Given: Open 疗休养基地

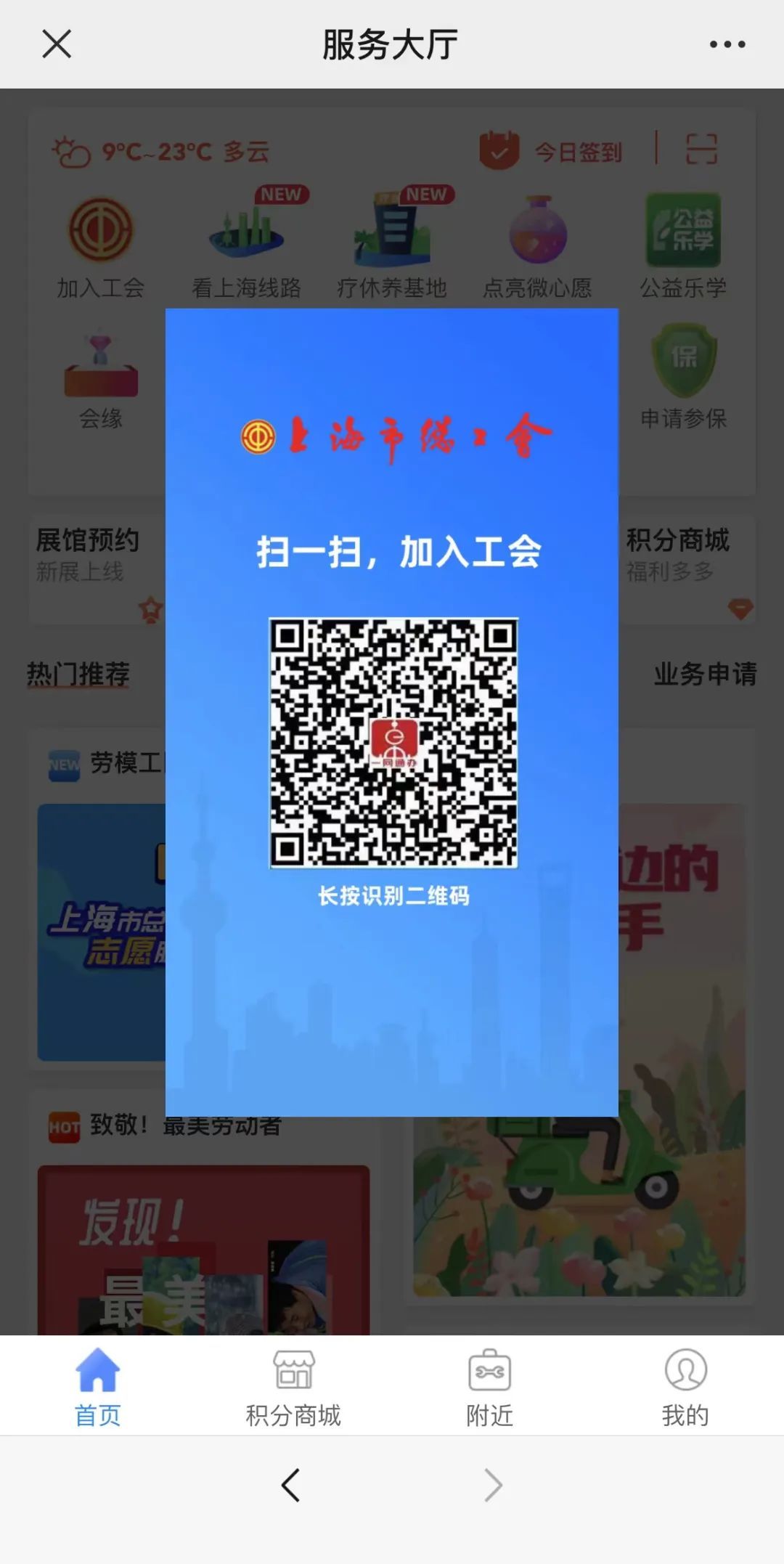Looking at the screenshot, I should tap(392, 248).
